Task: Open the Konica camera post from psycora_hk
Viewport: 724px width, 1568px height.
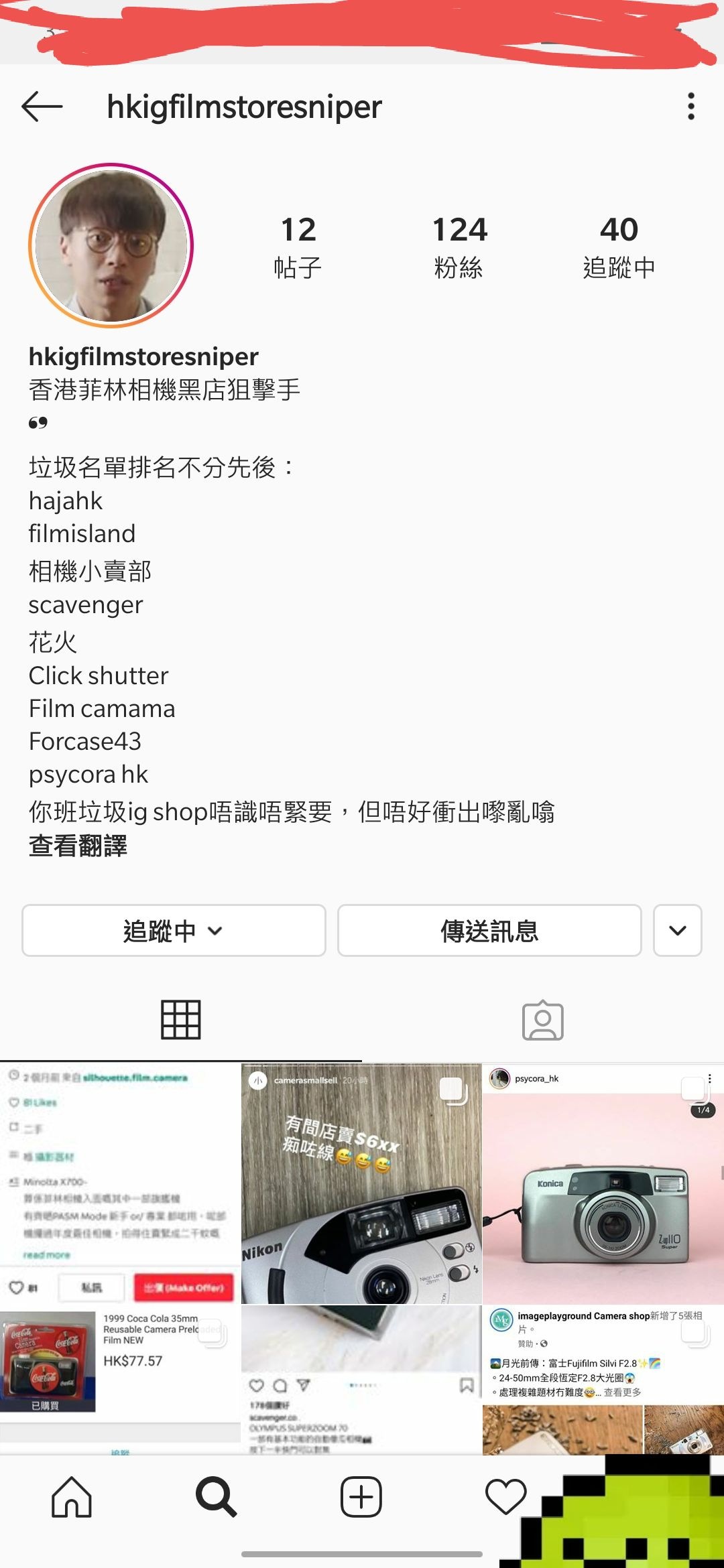Action: click(x=603, y=1183)
